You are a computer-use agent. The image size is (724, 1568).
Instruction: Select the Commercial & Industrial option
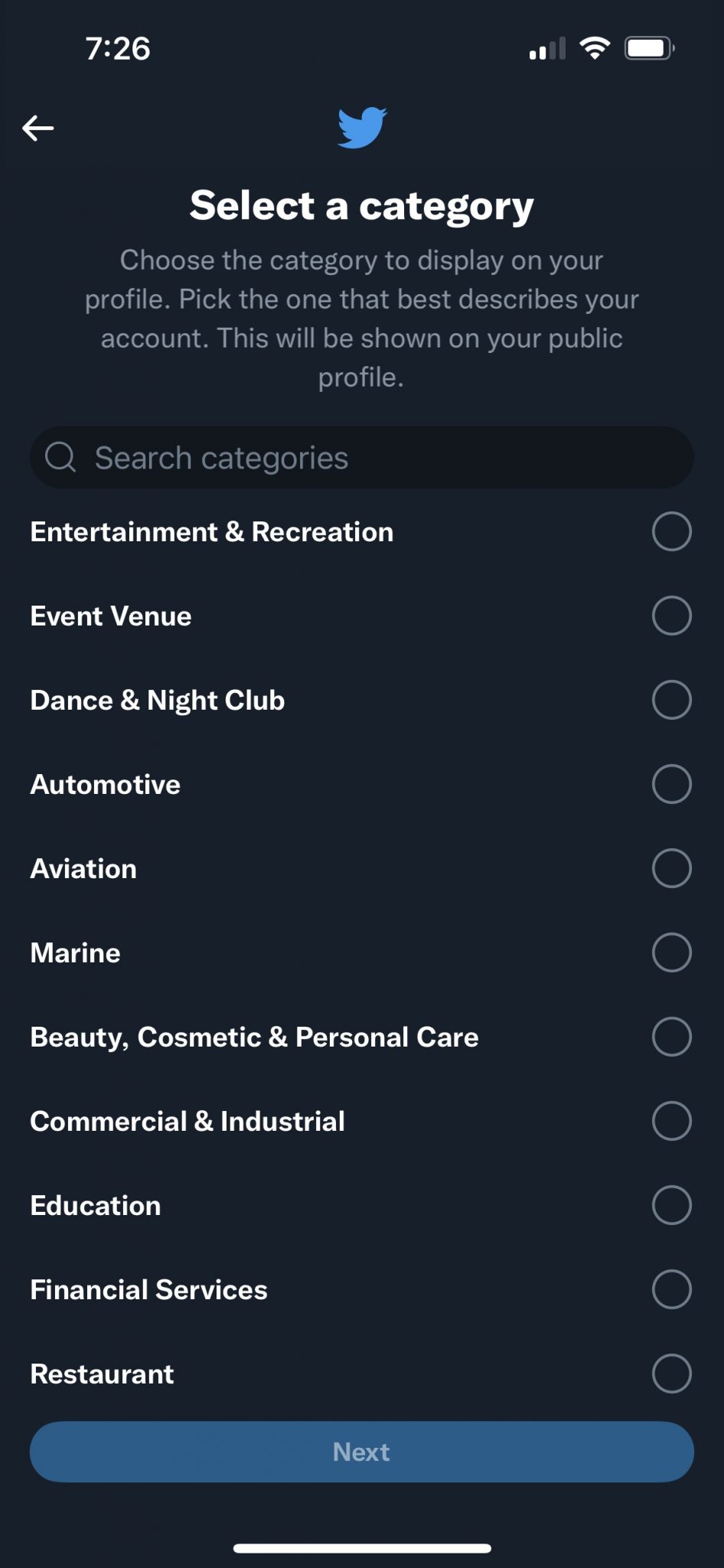(671, 1121)
